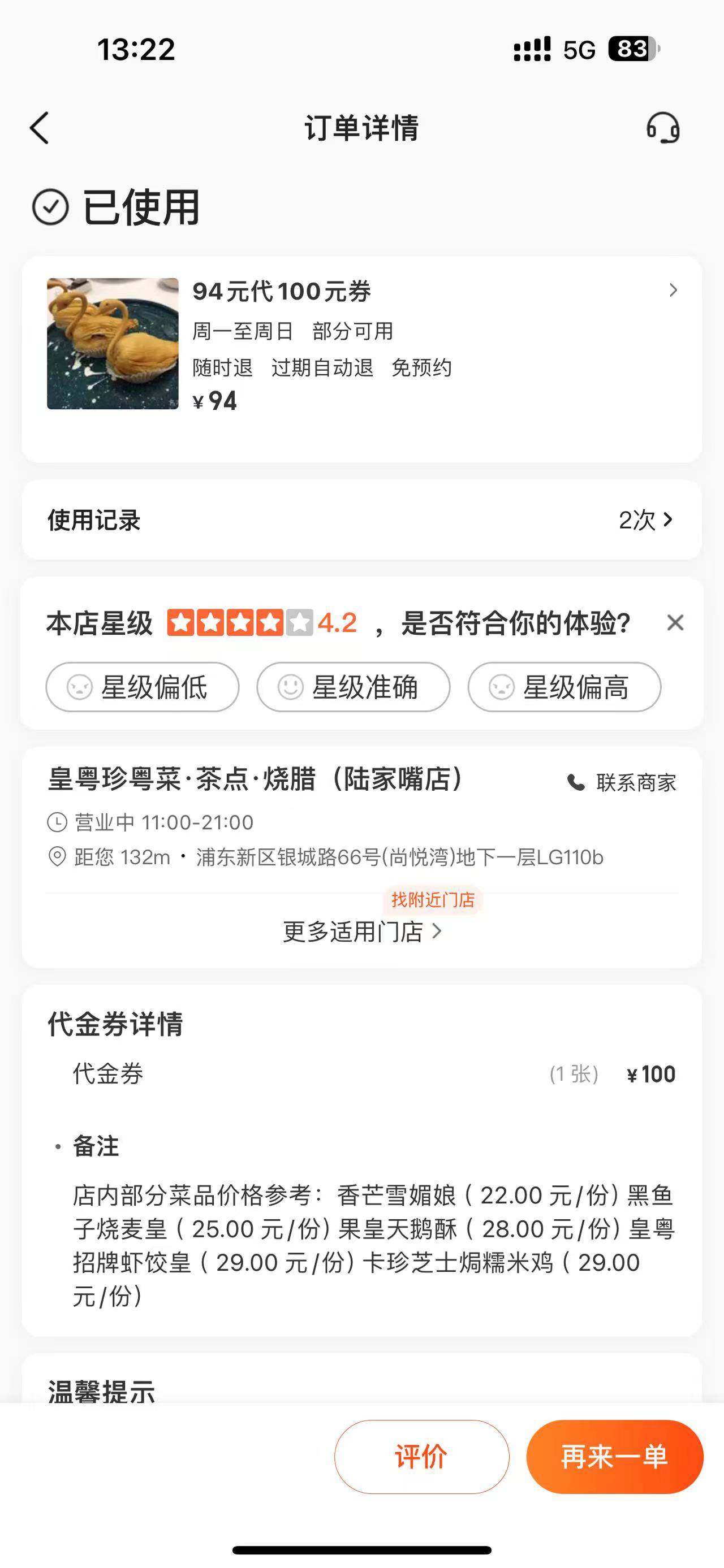View 使用记录 usage records
Viewport: 724px width, 1568px height.
(361, 520)
